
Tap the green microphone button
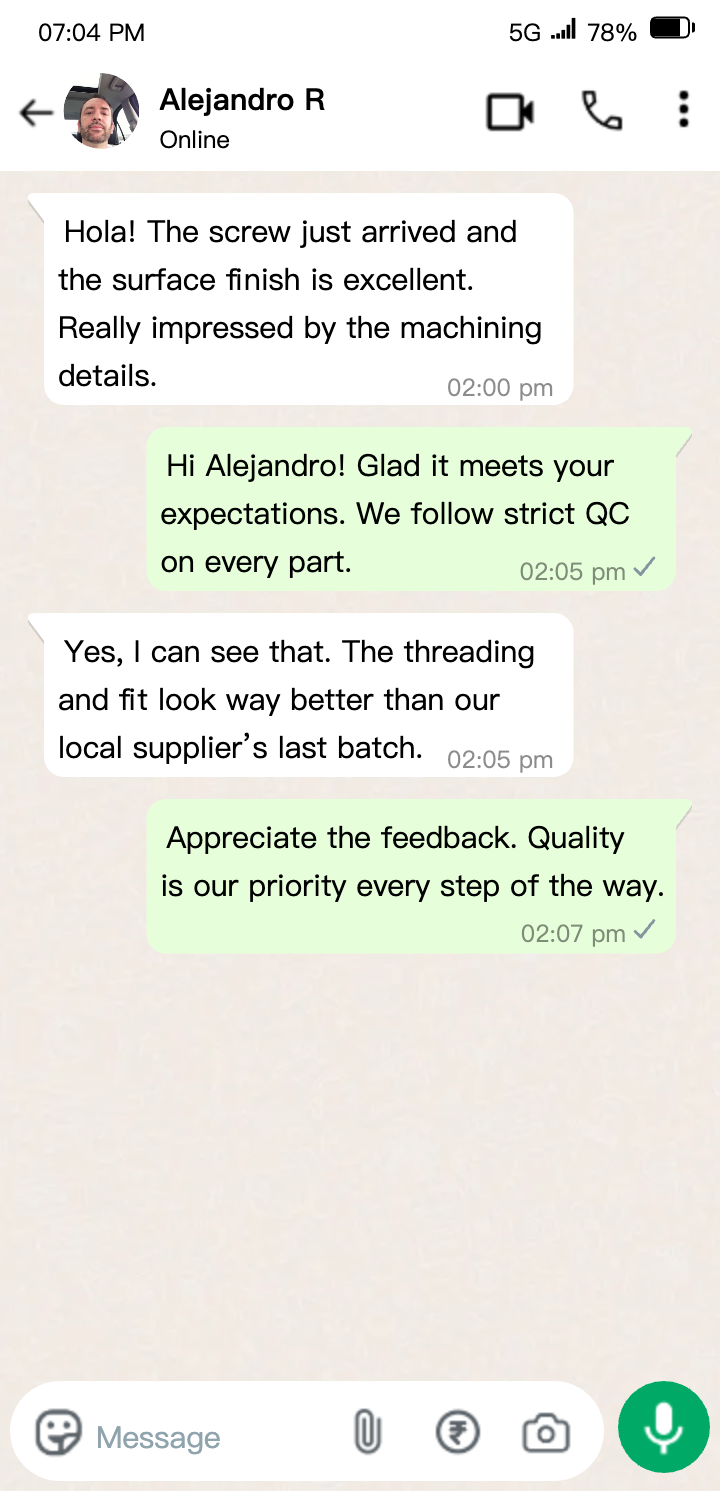point(663,1427)
